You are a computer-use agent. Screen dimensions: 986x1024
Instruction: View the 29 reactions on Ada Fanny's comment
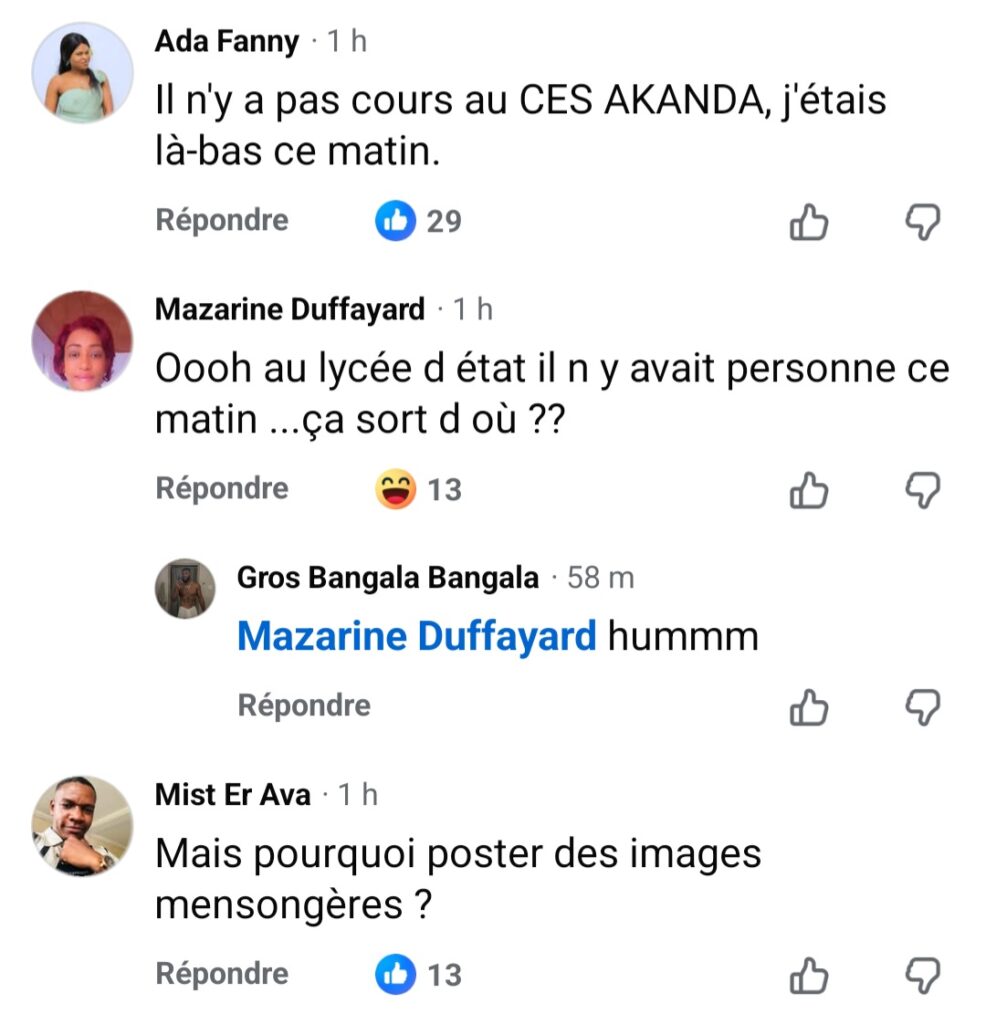click(418, 221)
